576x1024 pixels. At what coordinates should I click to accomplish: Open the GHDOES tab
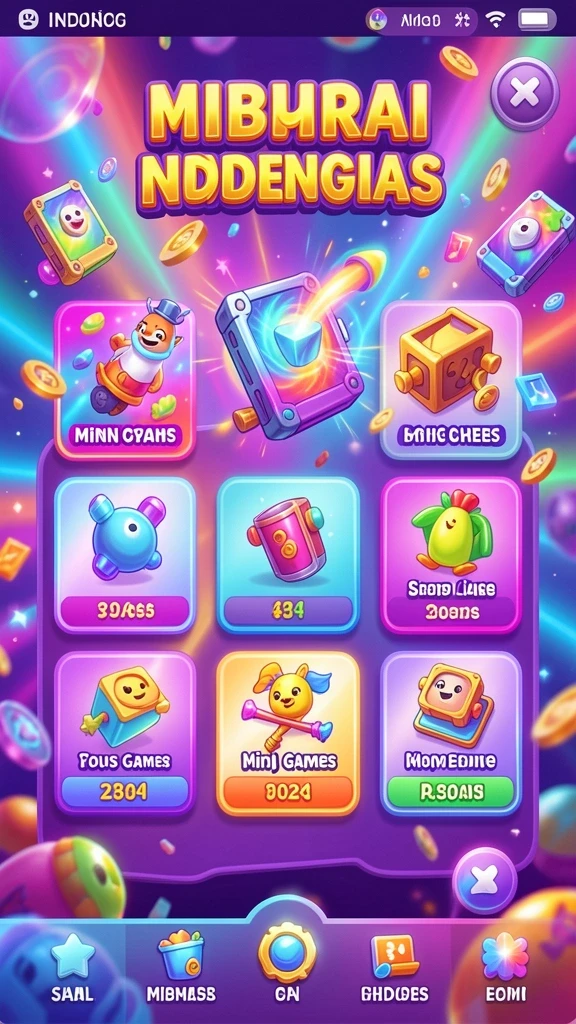pos(394,968)
